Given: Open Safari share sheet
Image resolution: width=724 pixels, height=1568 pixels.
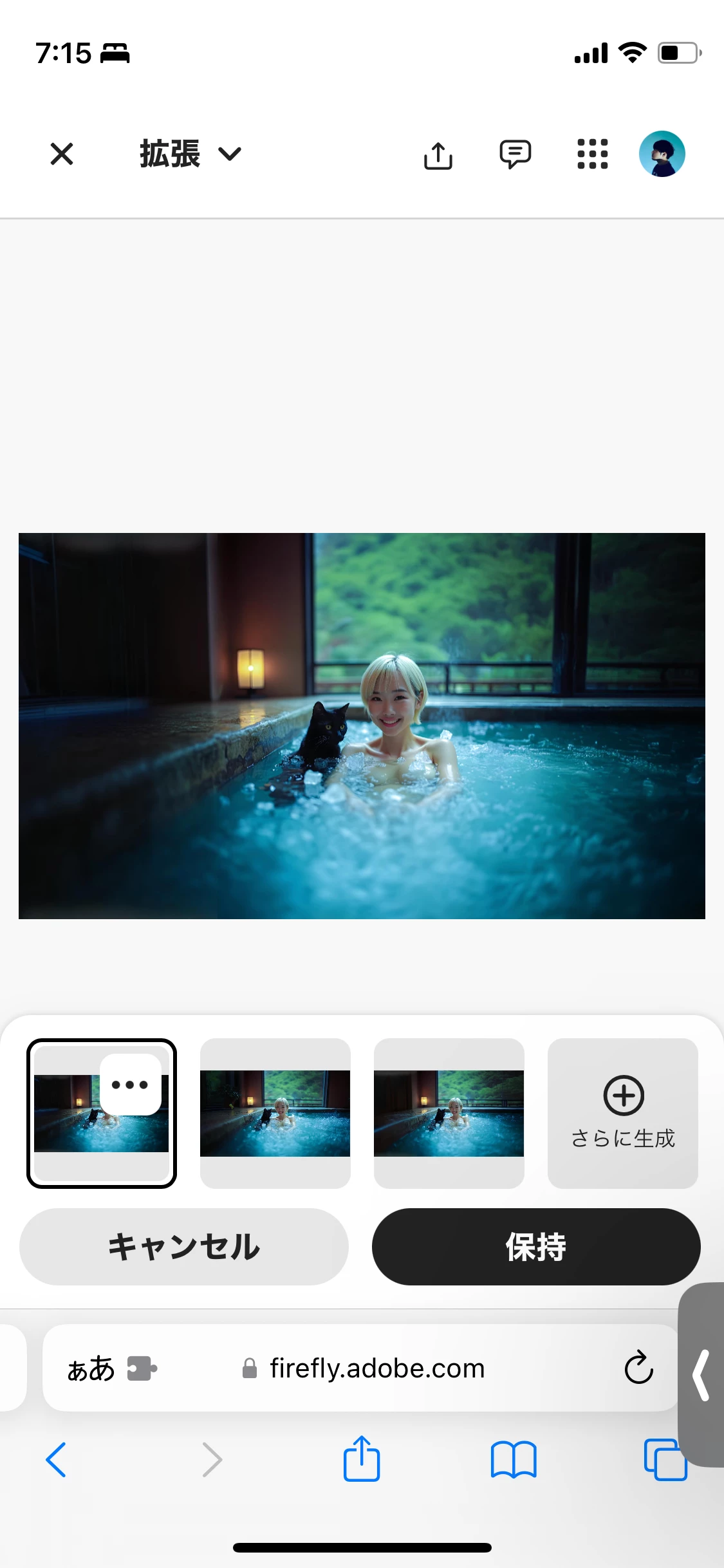Looking at the screenshot, I should pyautogui.click(x=362, y=1459).
